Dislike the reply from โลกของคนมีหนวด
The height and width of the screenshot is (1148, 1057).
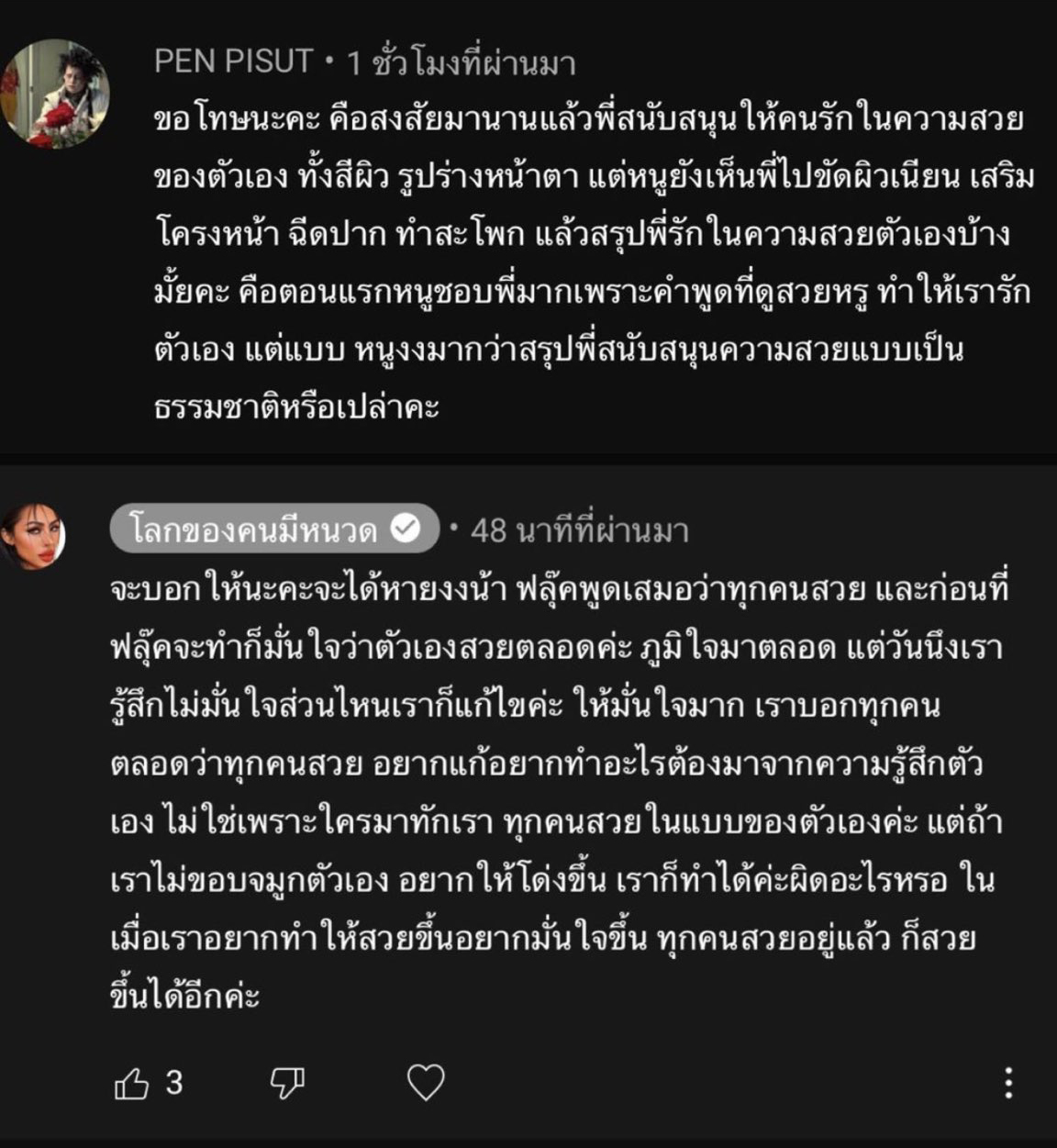tap(287, 1085)
